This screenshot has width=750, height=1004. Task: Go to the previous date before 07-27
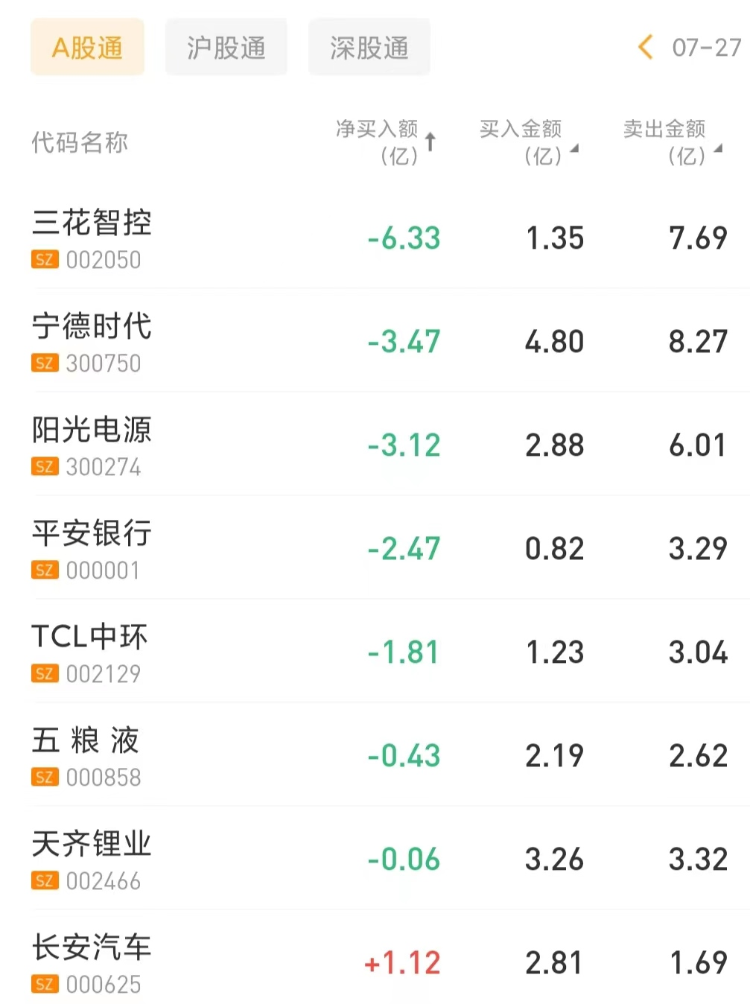(x=646, y=47)
